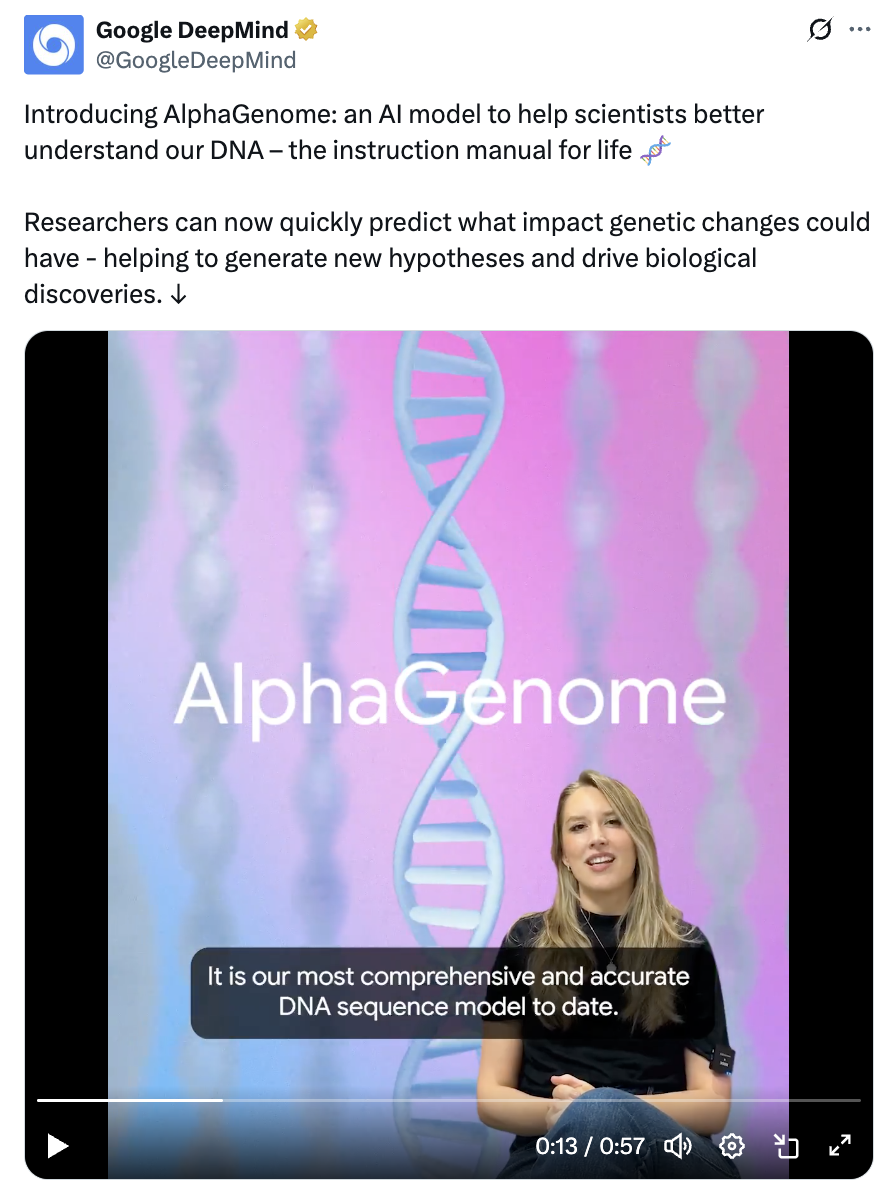Open the post's overflow menu

click(x=860, y=30)
